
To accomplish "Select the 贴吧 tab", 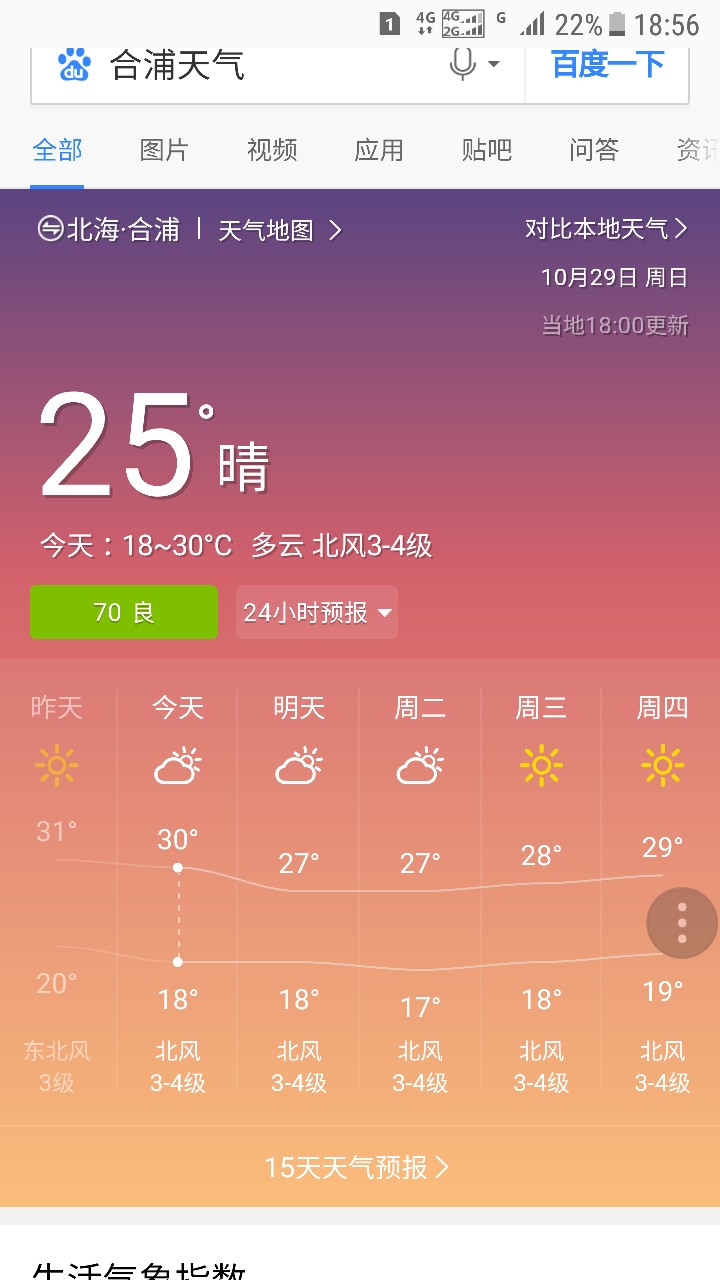I will (487, 151).
